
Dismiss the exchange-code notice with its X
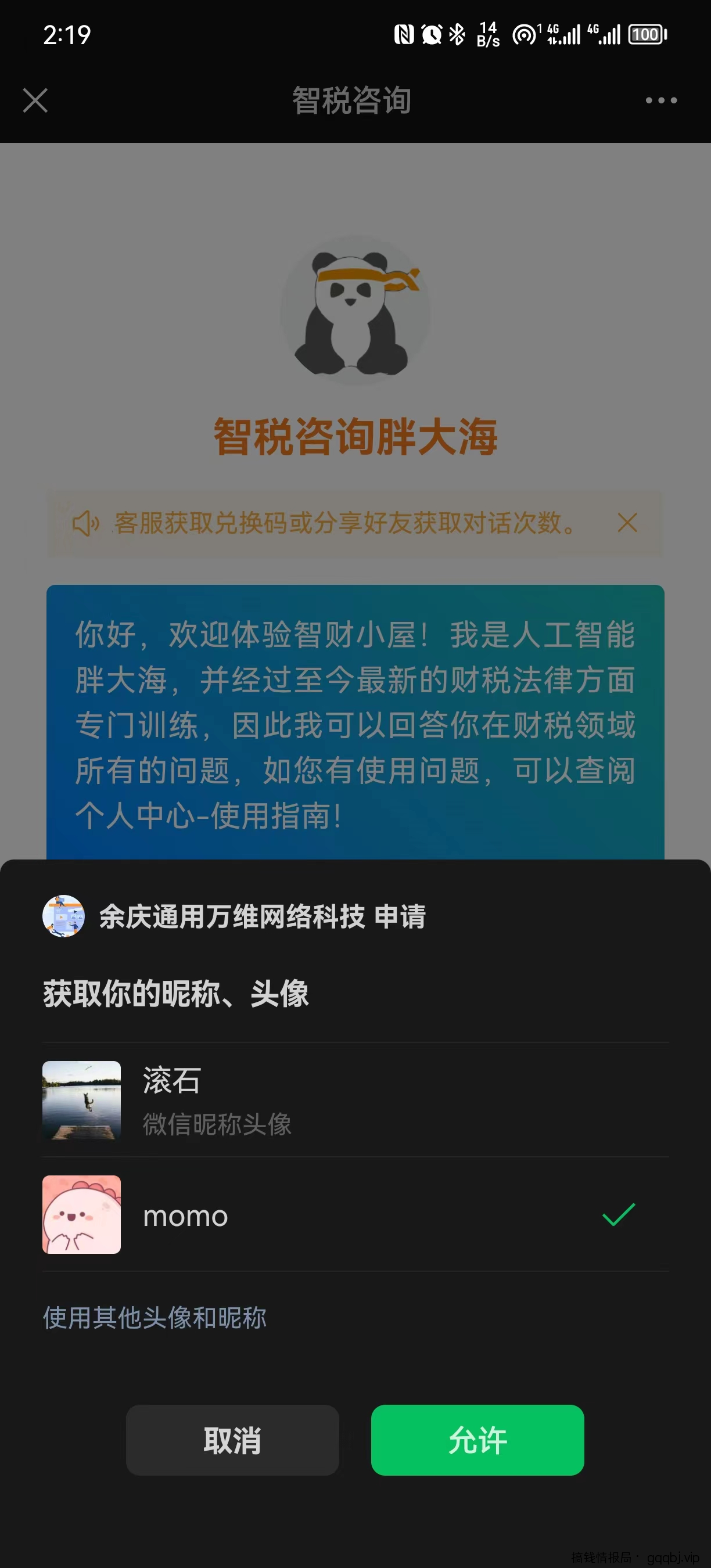627,524
